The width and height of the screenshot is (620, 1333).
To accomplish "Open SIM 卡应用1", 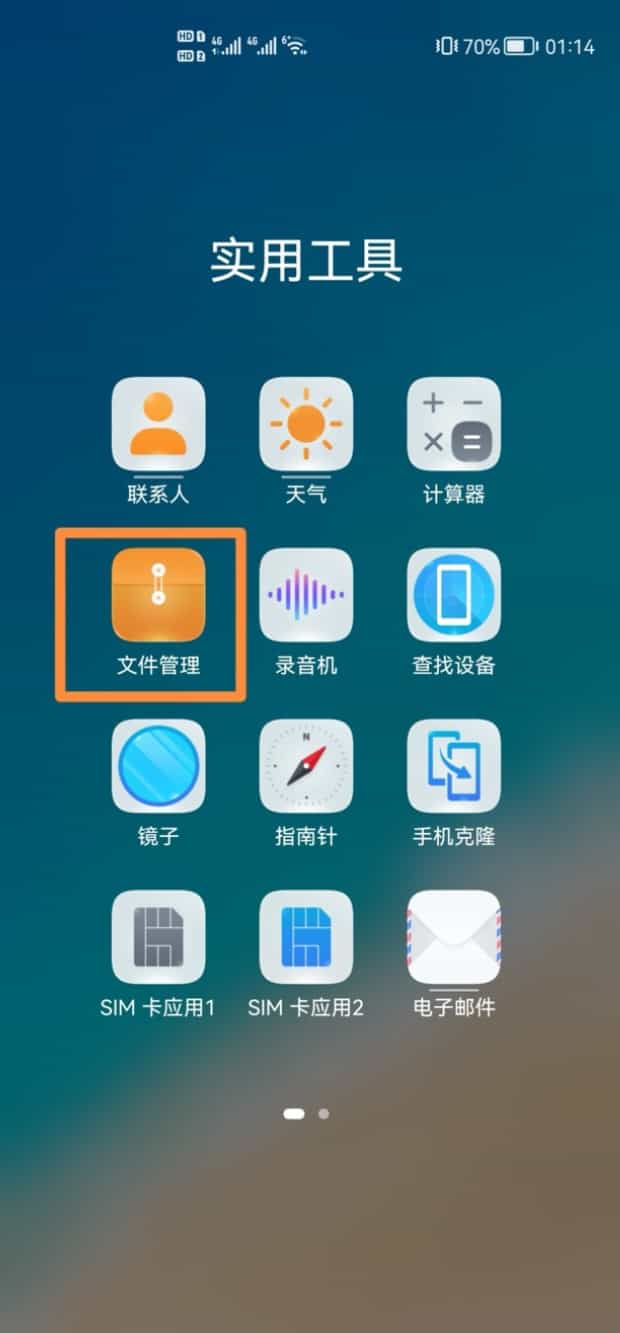I will (158, 937).
